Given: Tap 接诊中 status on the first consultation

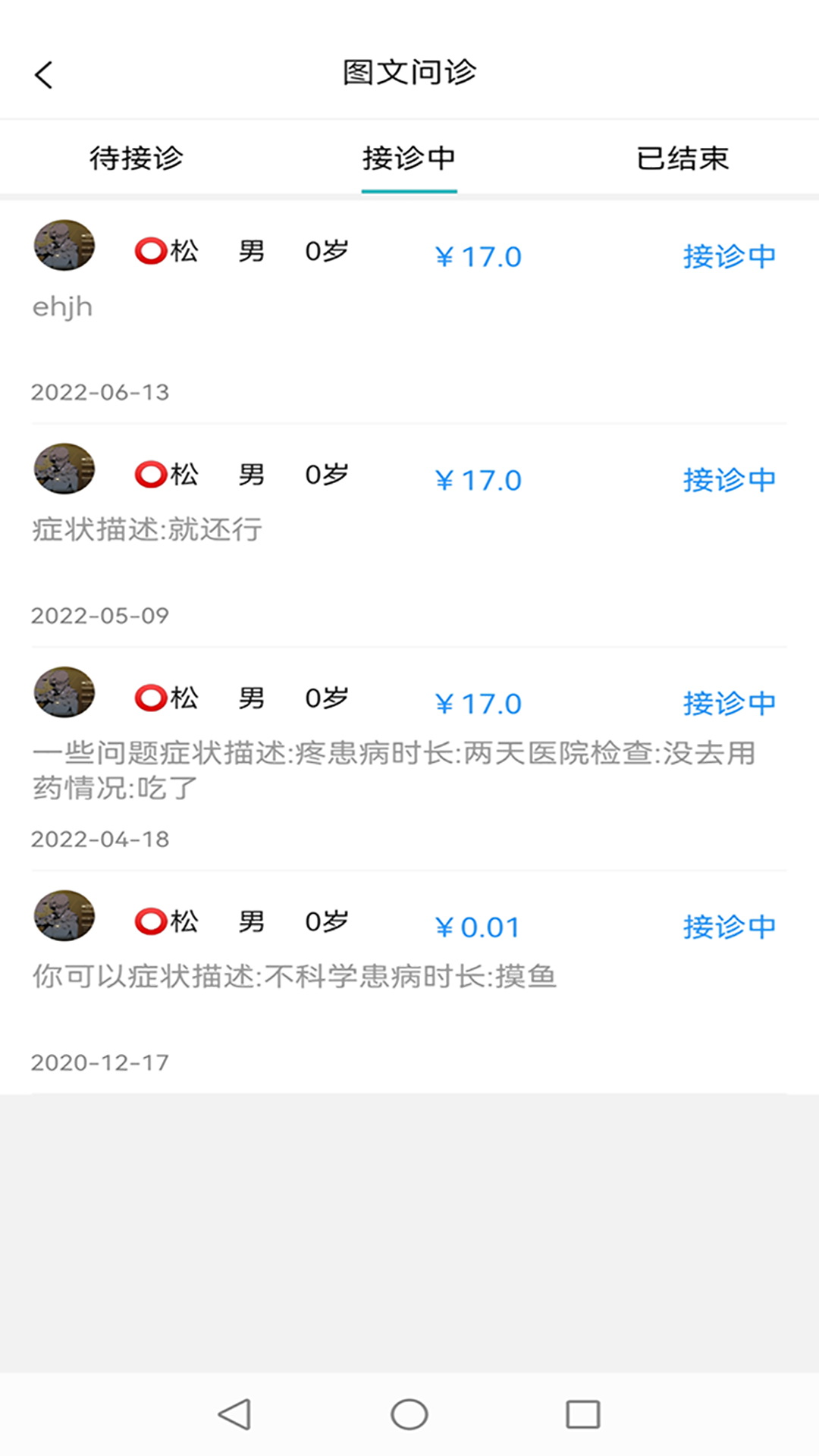Looking at the screenshot, I should click(x=728, y=256).
